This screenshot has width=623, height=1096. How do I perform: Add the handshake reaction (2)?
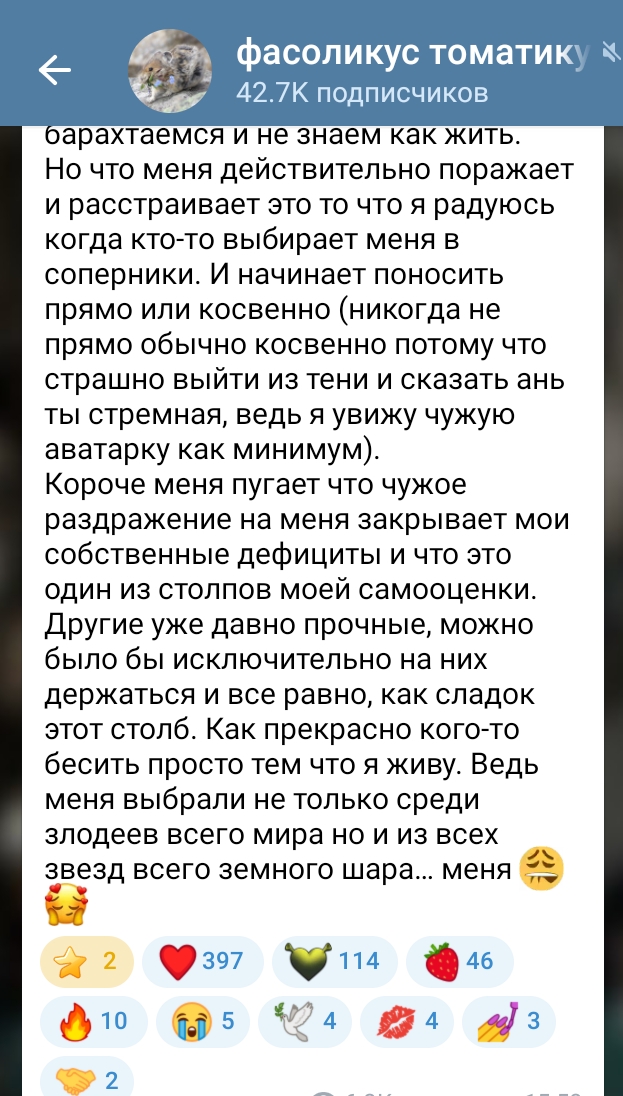86,1080
